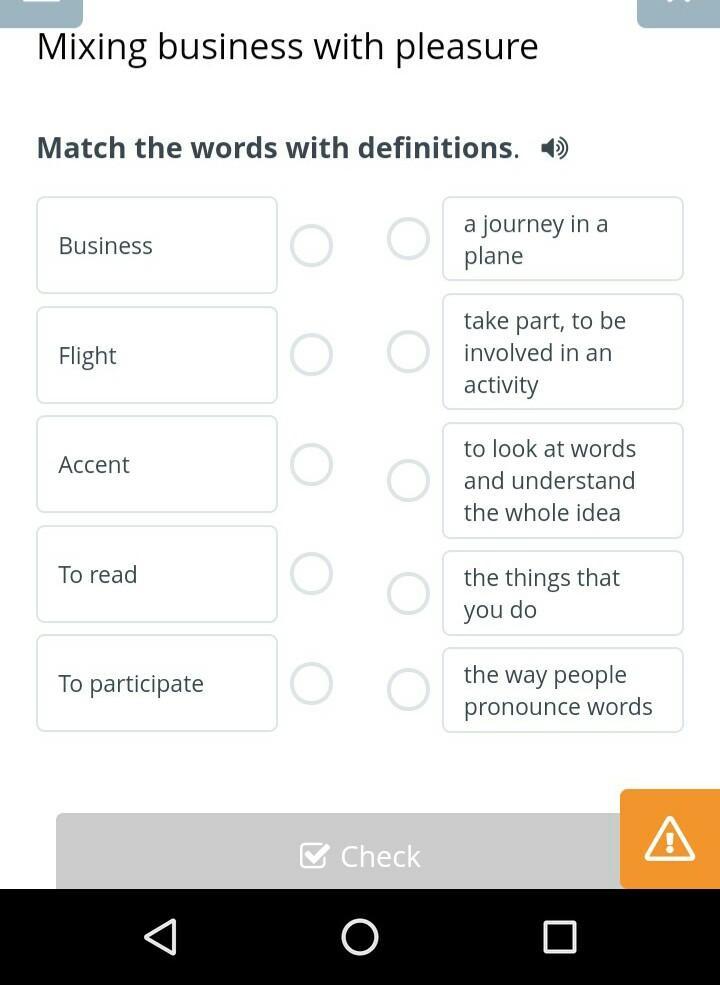This screenshot has height=985, width=720.
Task: Select the circle beside To read
Action: coord(312,574)
